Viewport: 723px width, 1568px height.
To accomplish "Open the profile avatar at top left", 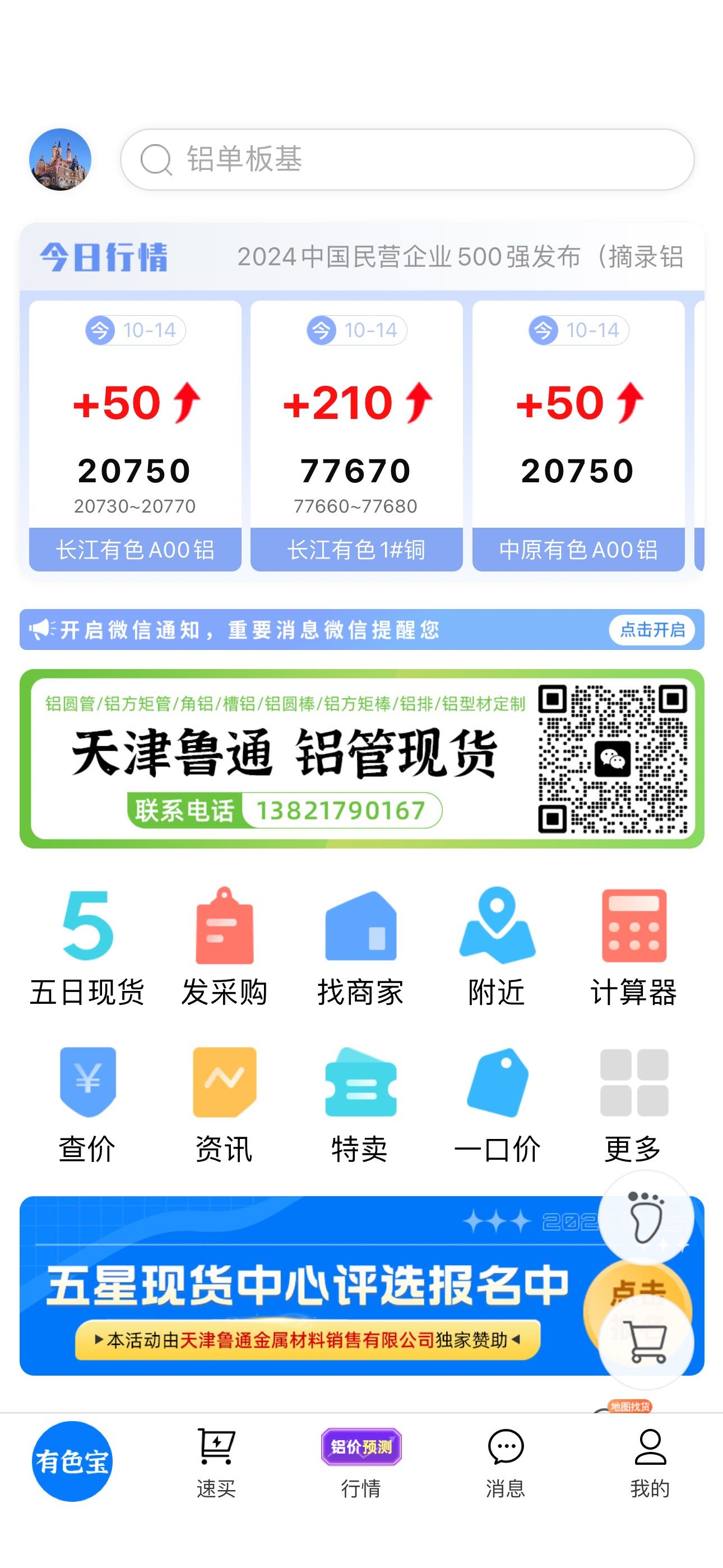I will click(x=61, y=159).
